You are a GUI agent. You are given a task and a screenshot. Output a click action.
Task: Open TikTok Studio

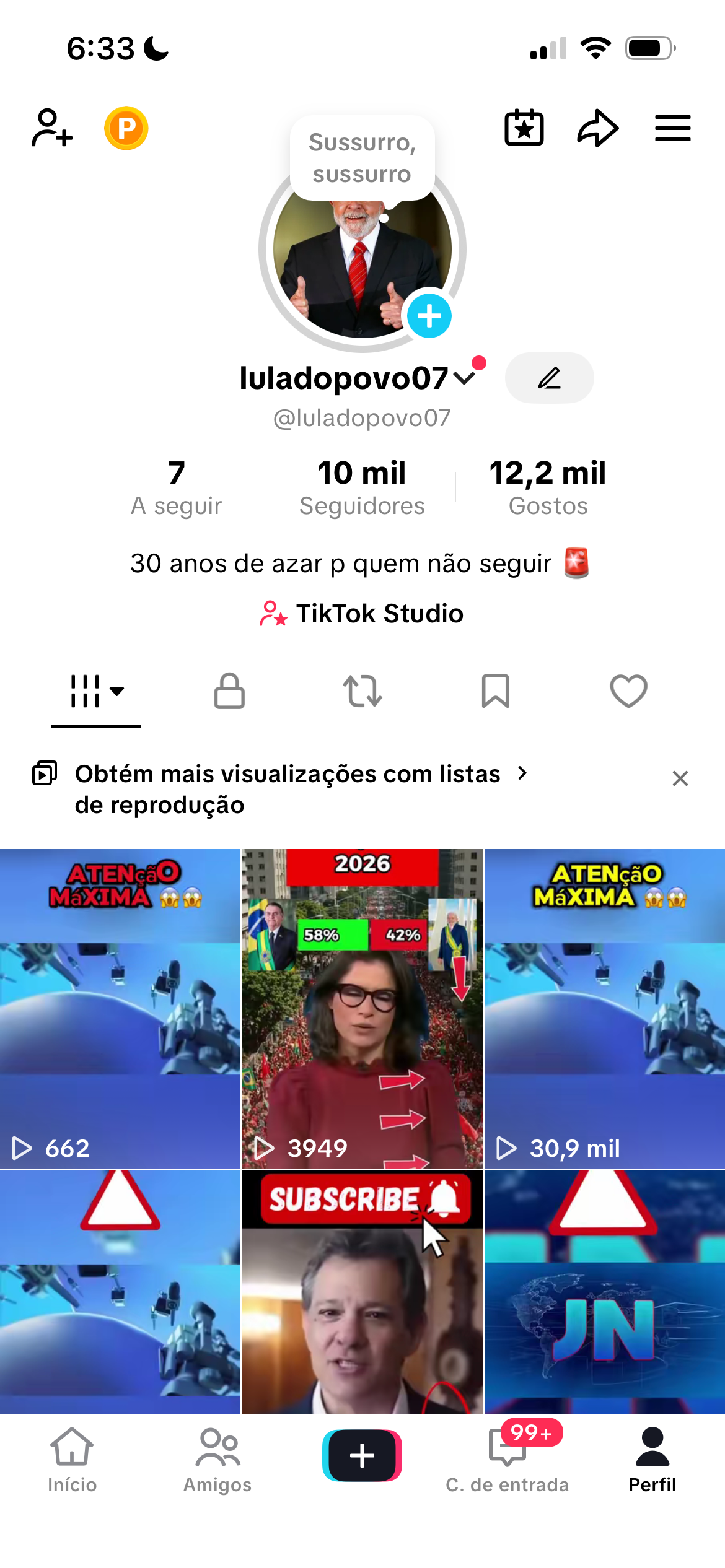pyautogui.click(x=362, y=614)
